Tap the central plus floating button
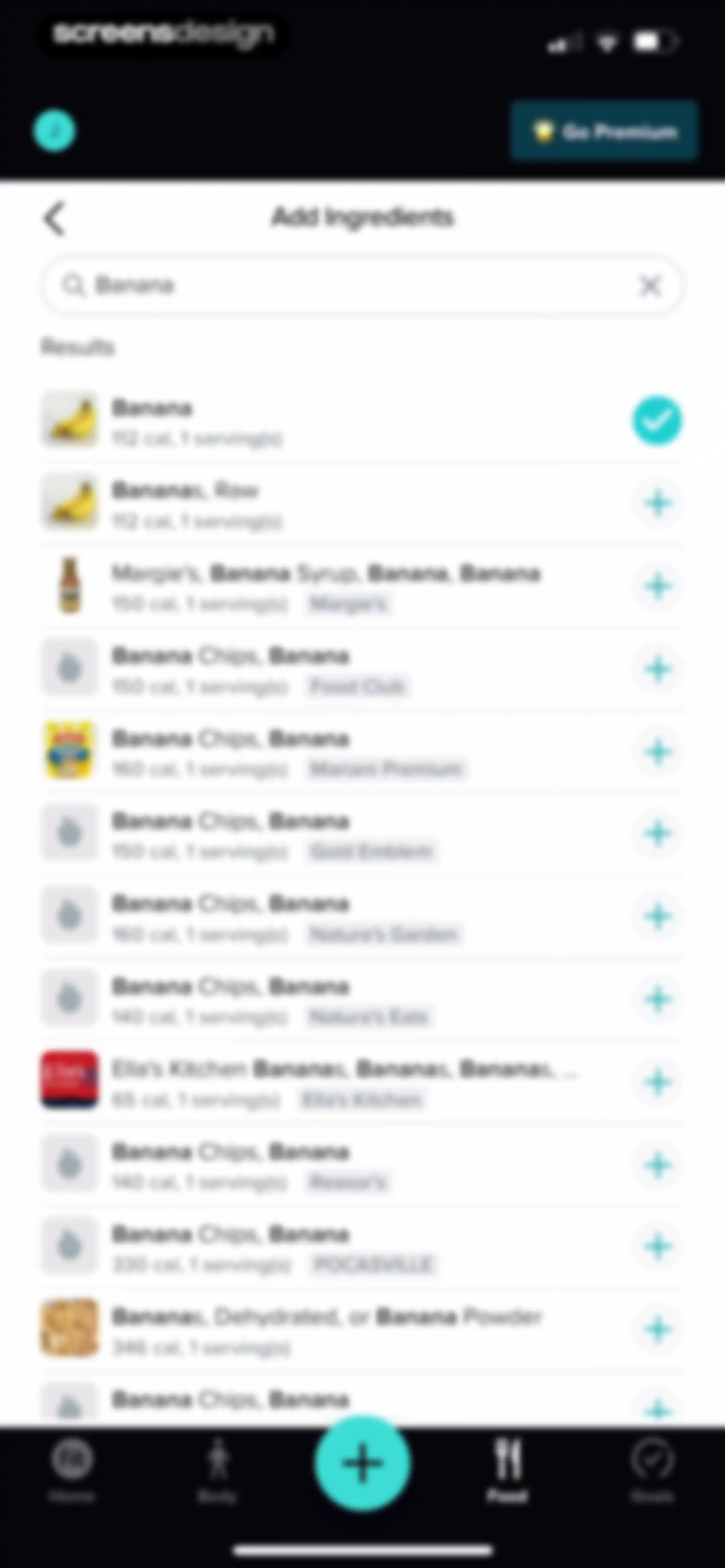Image resolution: width=725 pixels, height=1568 pixels. [363, 1464]
